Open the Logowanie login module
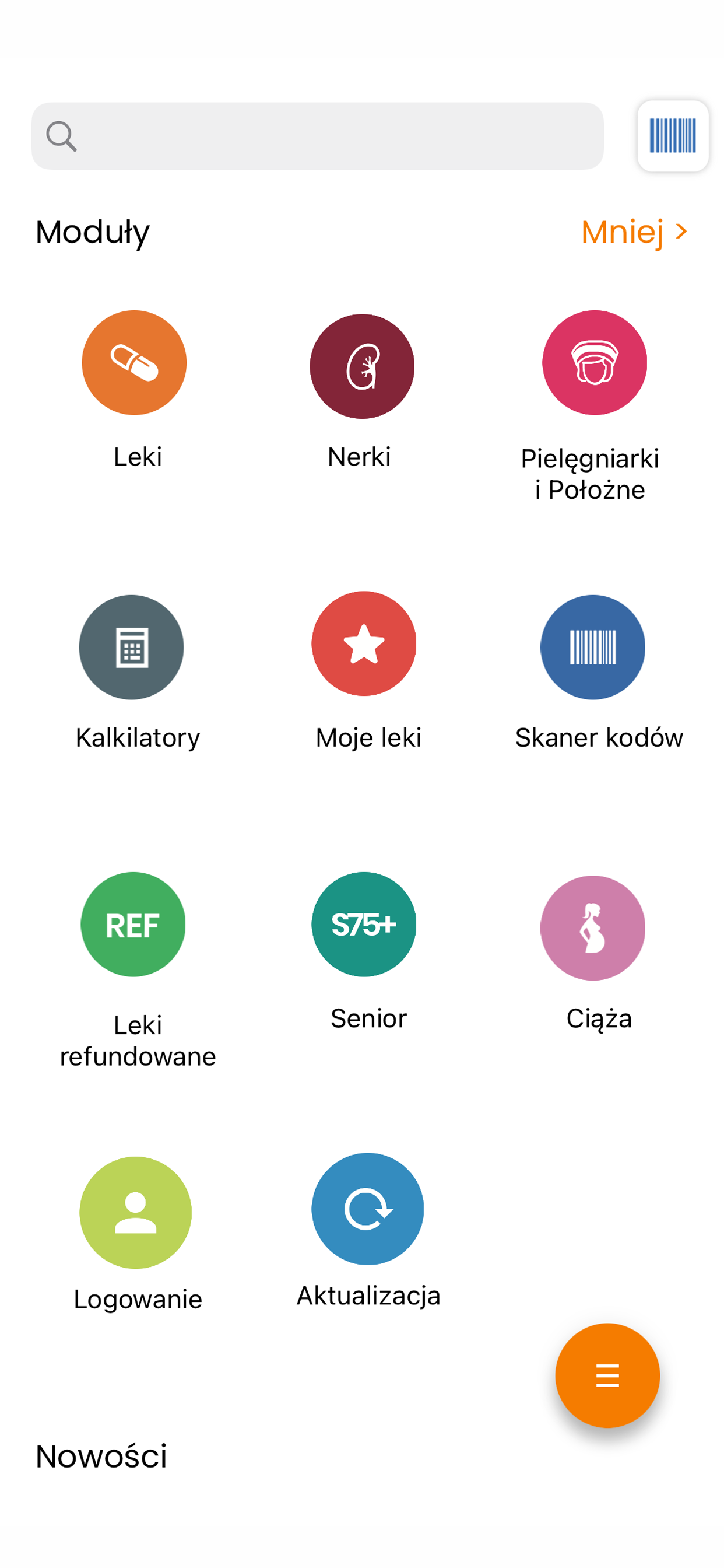This screenshot has width=724, height=1568. pos(135,1212)
